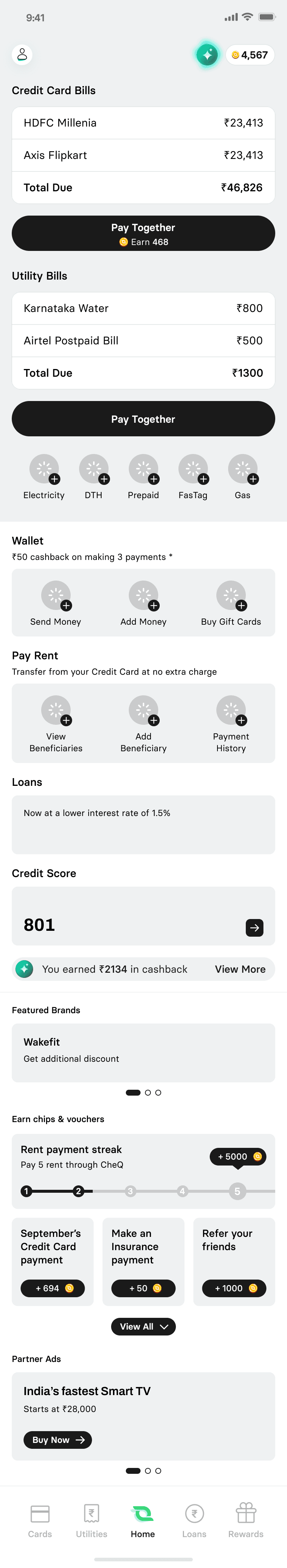
Task: Expand View All chips and vouchers
Action: [143, 1326]
